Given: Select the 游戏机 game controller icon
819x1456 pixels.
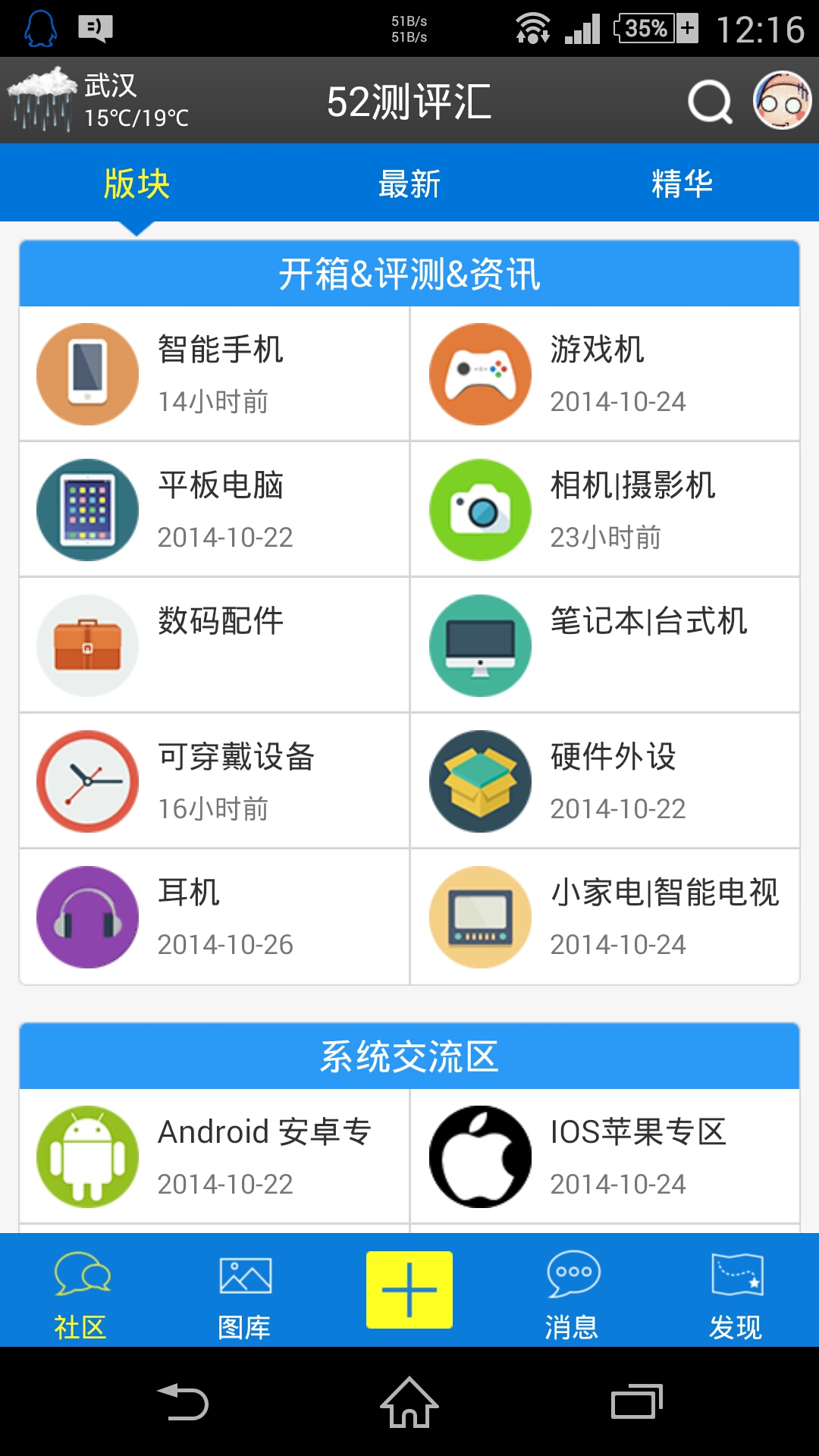Looking at the screenshot, I should [480, 373].
